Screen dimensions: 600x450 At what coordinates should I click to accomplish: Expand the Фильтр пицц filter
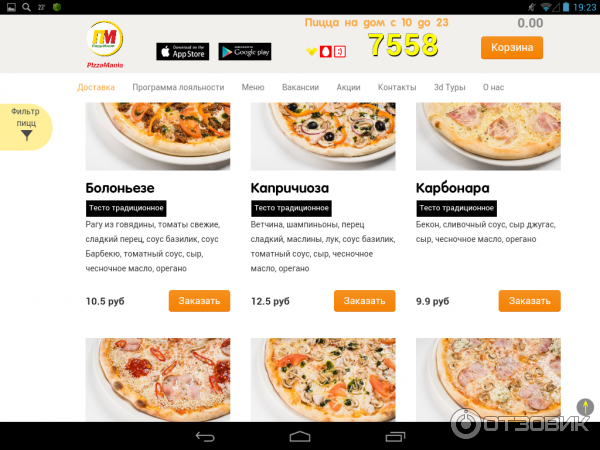pos(26,126)
